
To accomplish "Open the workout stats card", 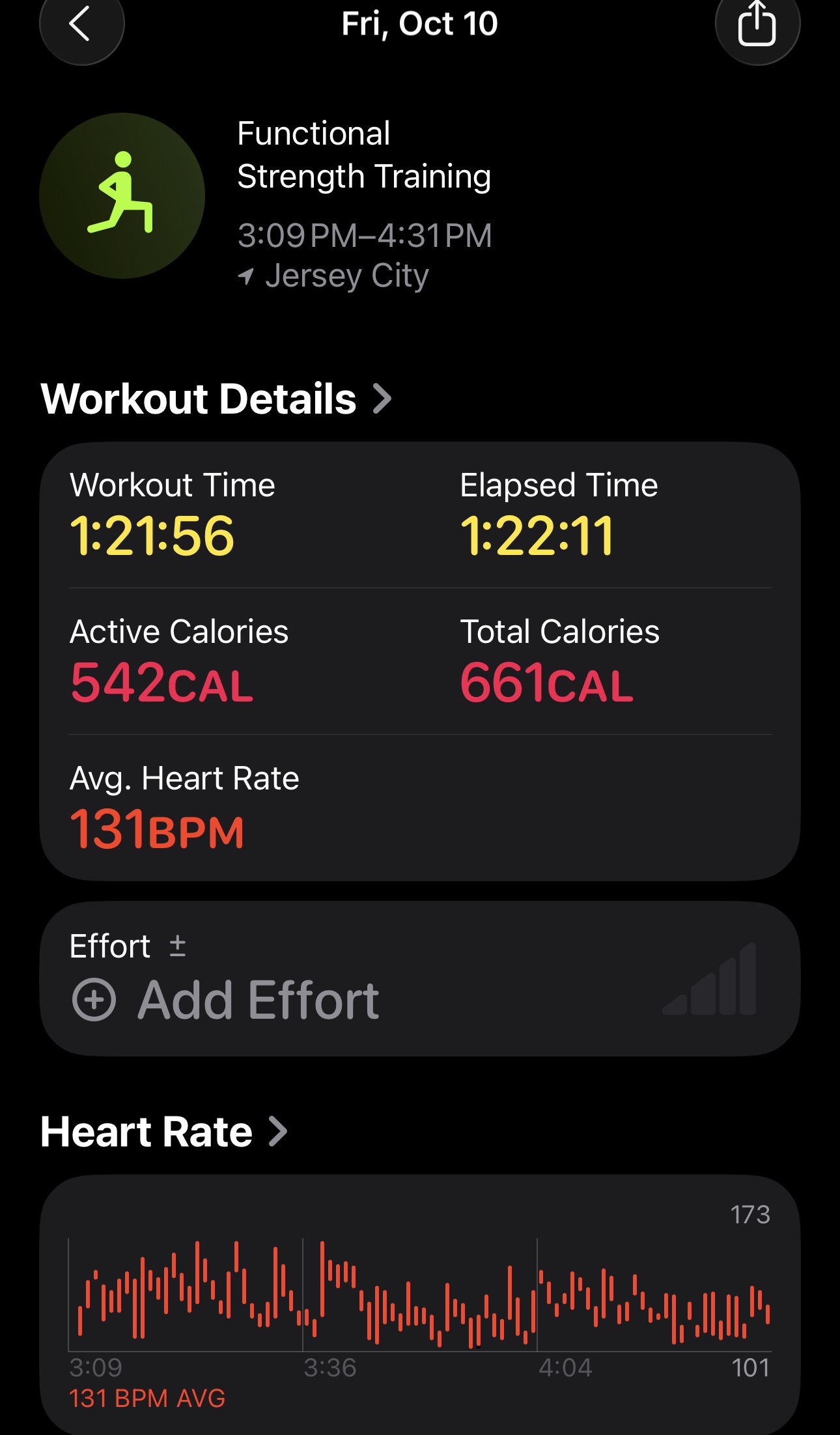I will pos(419,661).
